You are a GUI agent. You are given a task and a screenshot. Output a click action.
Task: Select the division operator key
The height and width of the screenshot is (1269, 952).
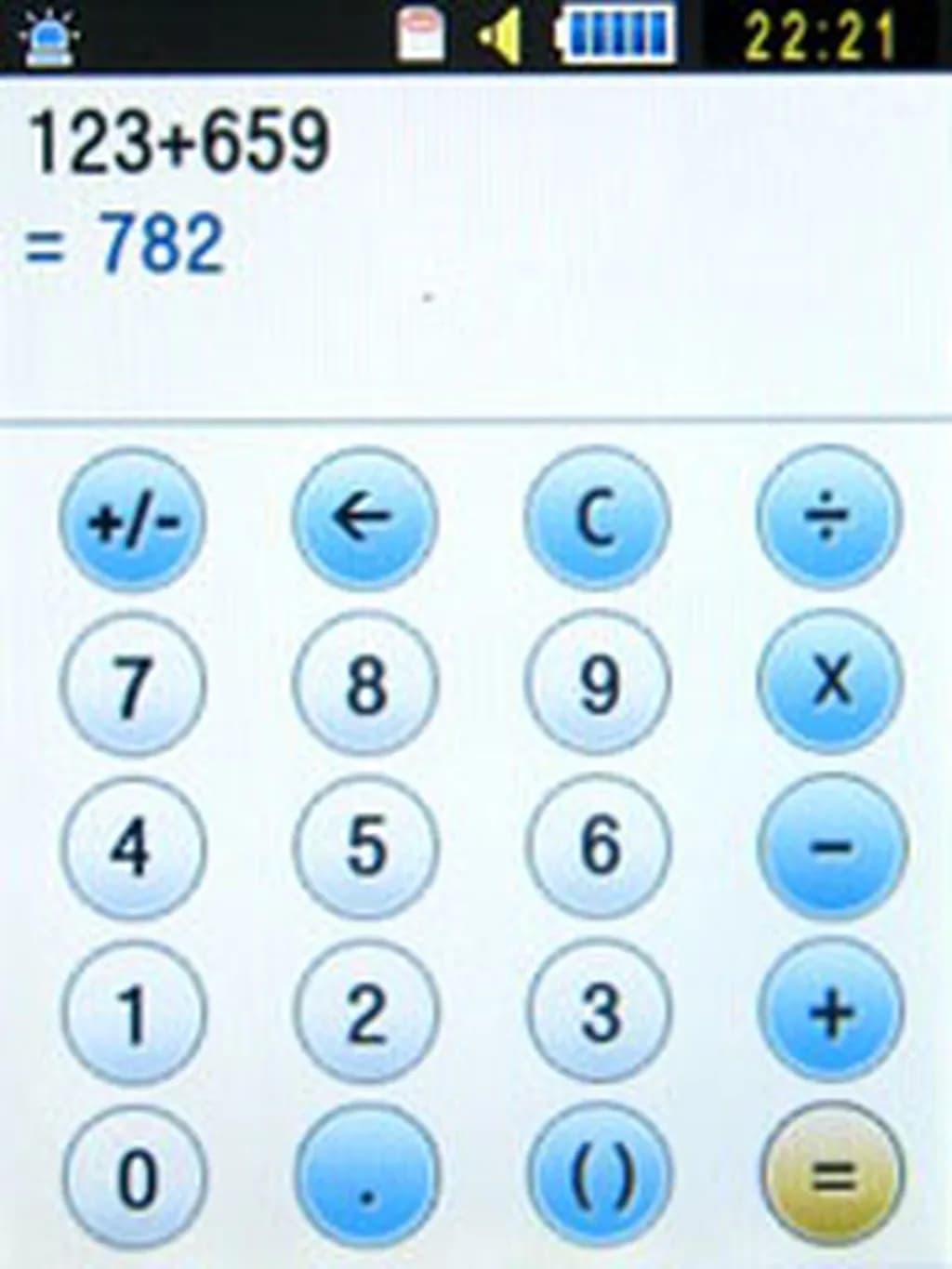point(829,517)
